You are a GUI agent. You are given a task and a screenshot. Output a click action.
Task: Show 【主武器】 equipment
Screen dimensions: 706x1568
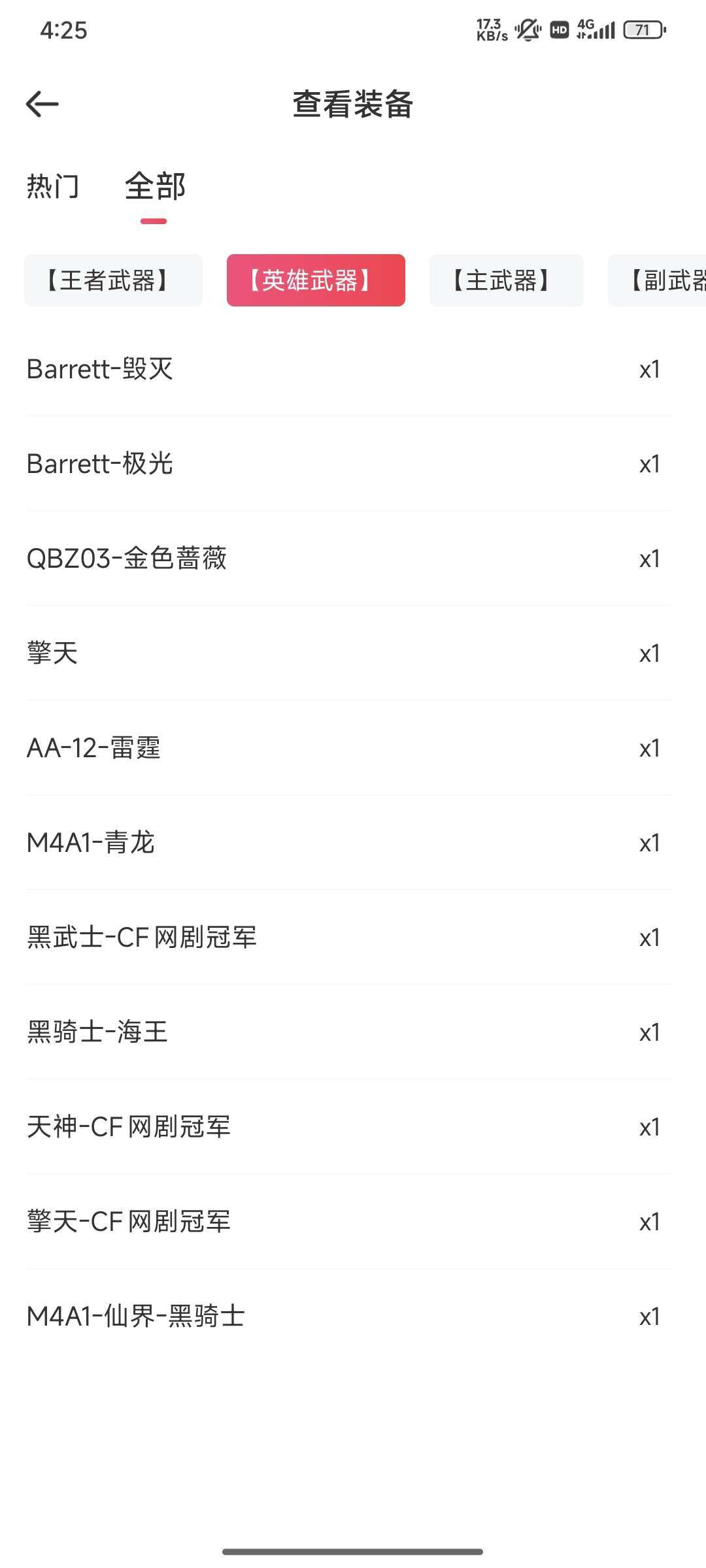pyautogui.click(x=506, y=280)
